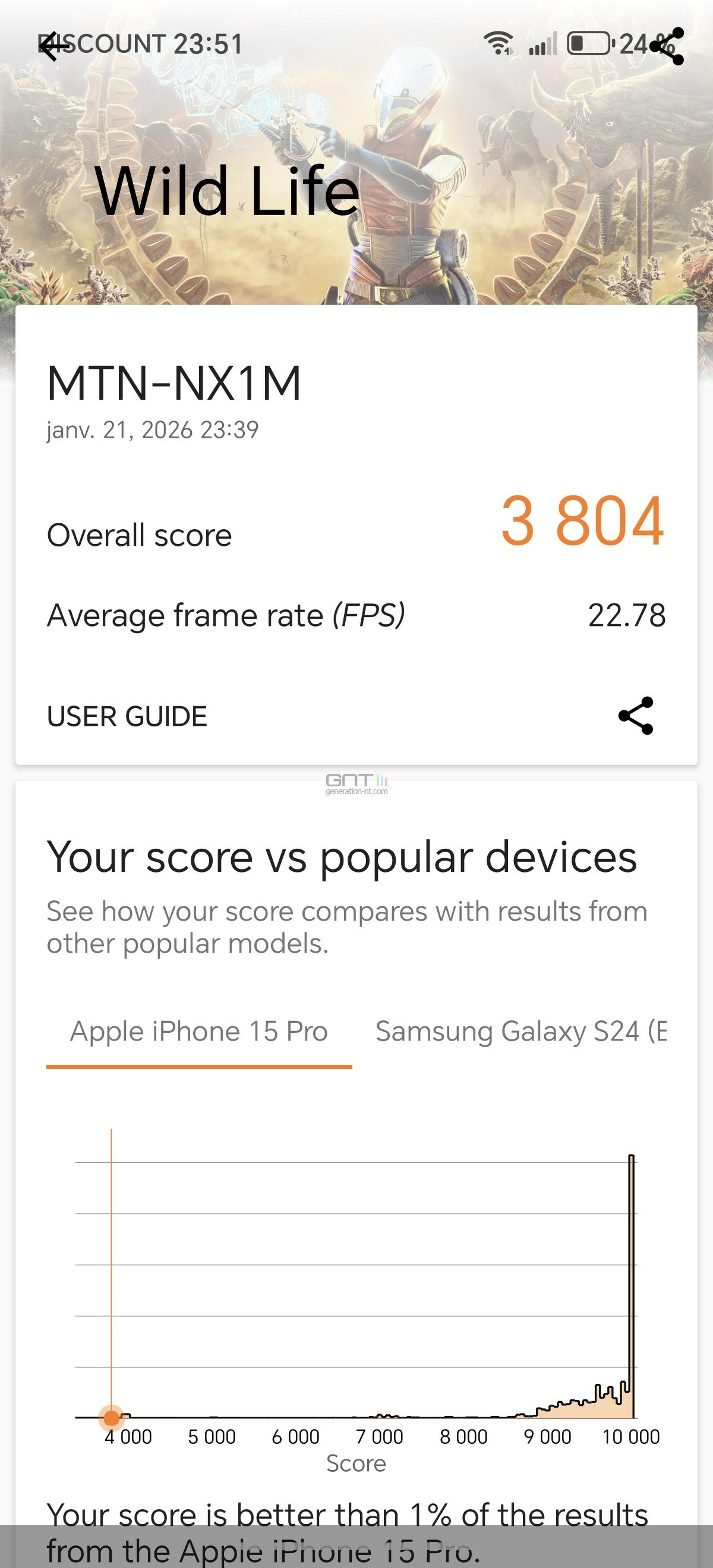Switch to the Samsung Galaxy S24 tab
Viewport: 713px width, 1568px height.
click(x=520, y=1032)
